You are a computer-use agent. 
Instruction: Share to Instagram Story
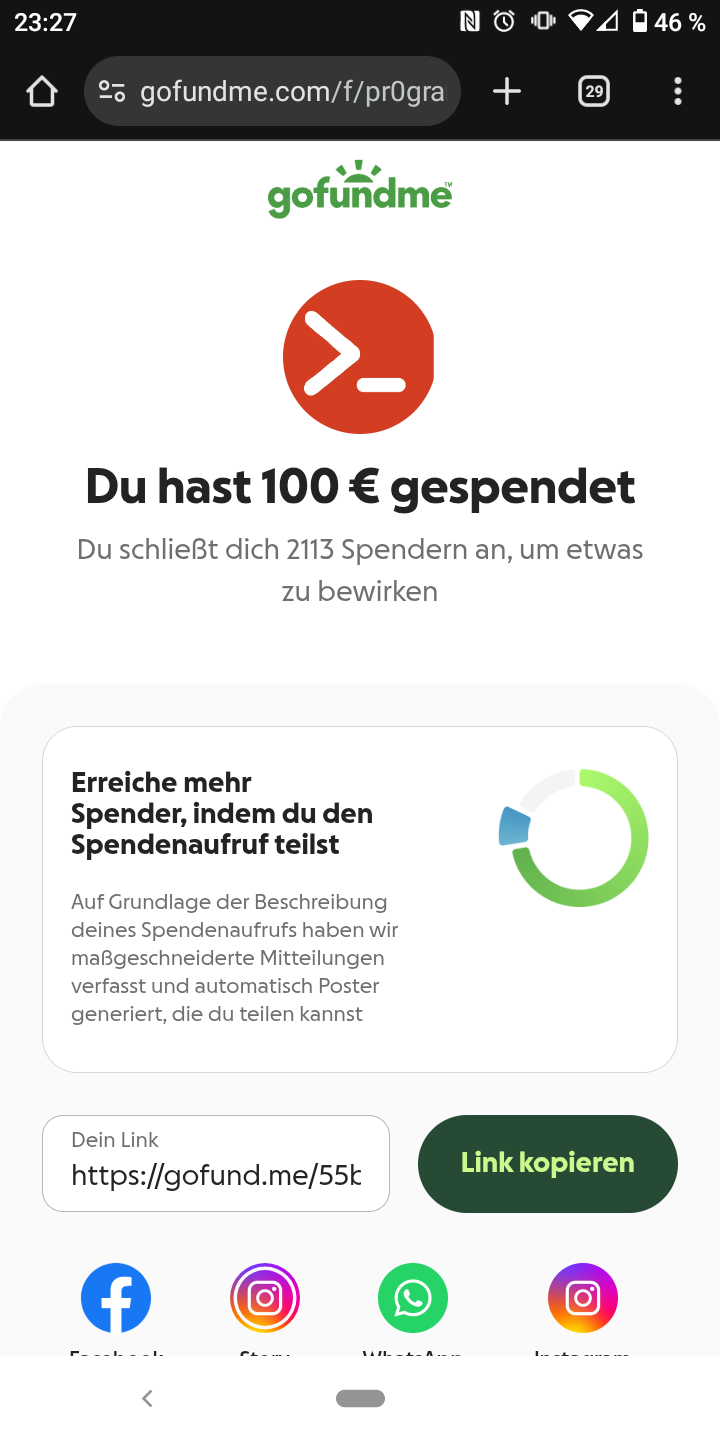[x=265, y=1298]
